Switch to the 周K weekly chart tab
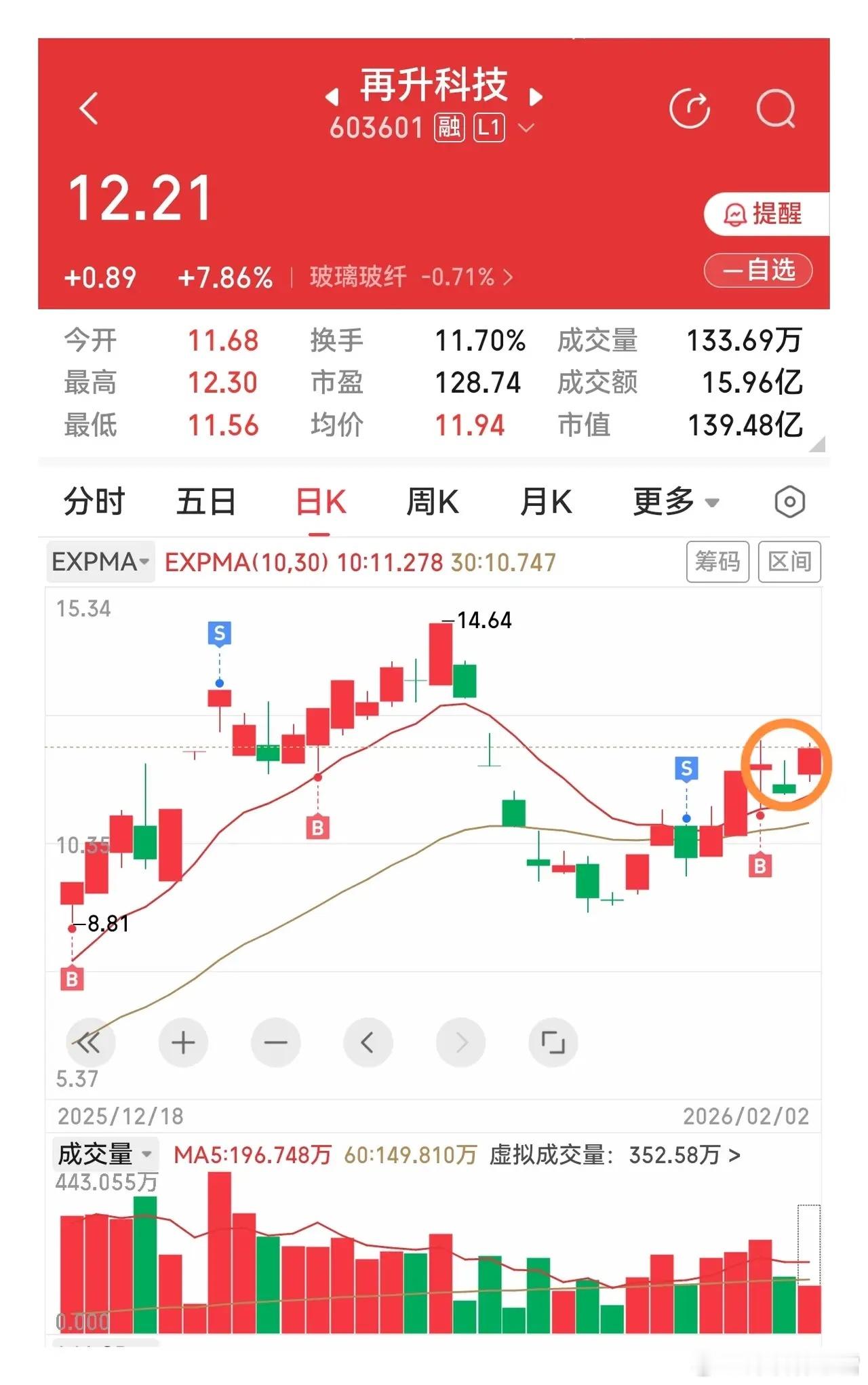 click(433, 502)
